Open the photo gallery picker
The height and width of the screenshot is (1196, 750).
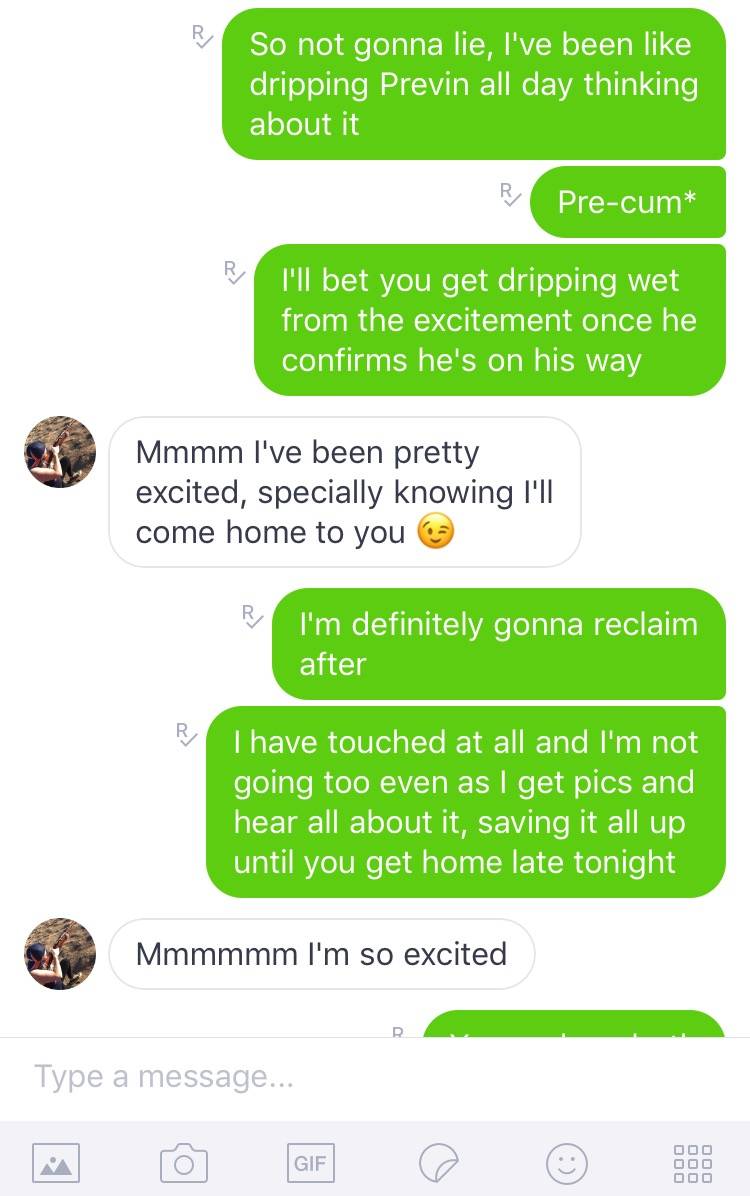pos(56,1164)
